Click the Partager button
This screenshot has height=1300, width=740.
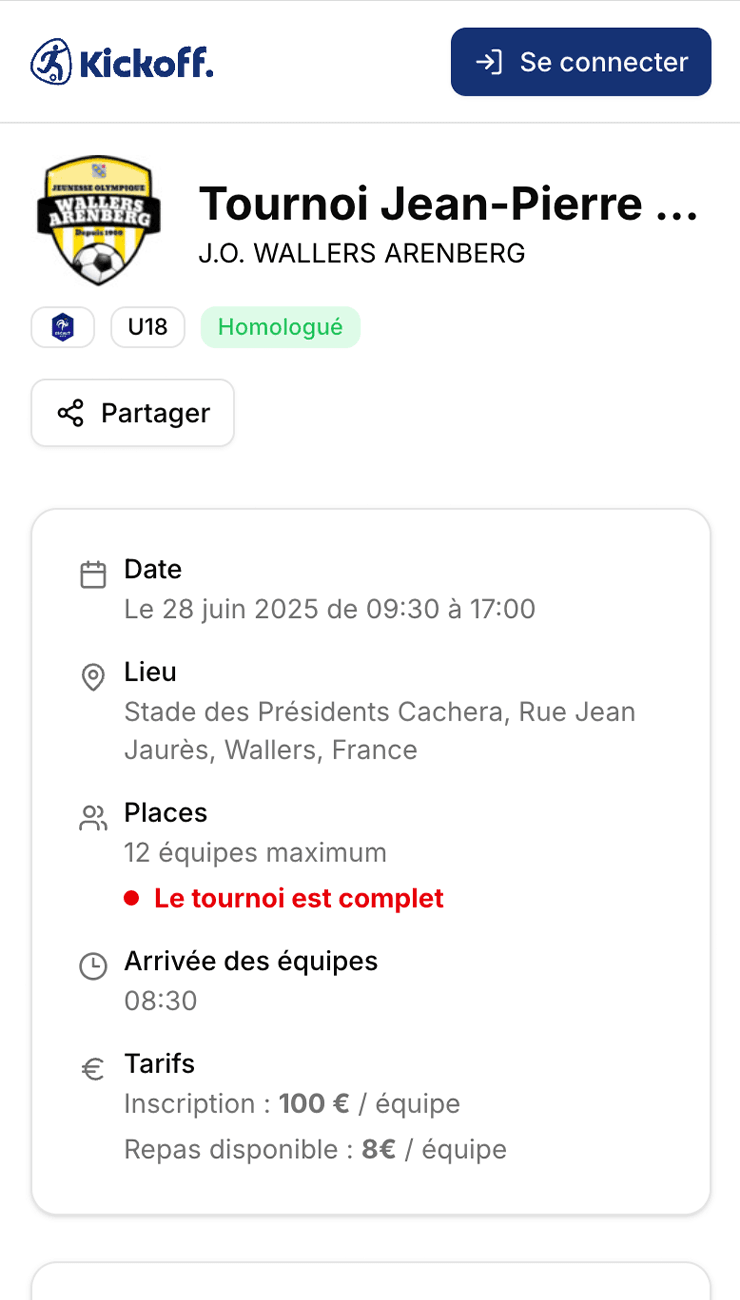coord(132,412)
